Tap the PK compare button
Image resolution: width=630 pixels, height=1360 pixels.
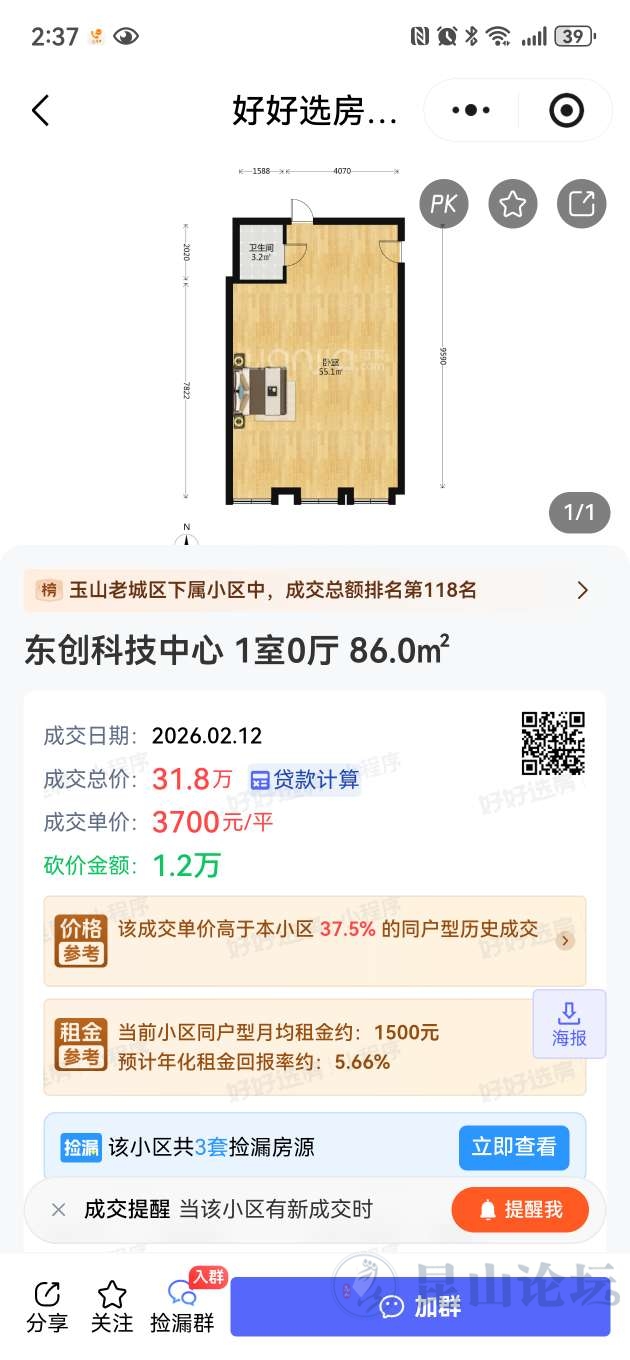(443, 204)
